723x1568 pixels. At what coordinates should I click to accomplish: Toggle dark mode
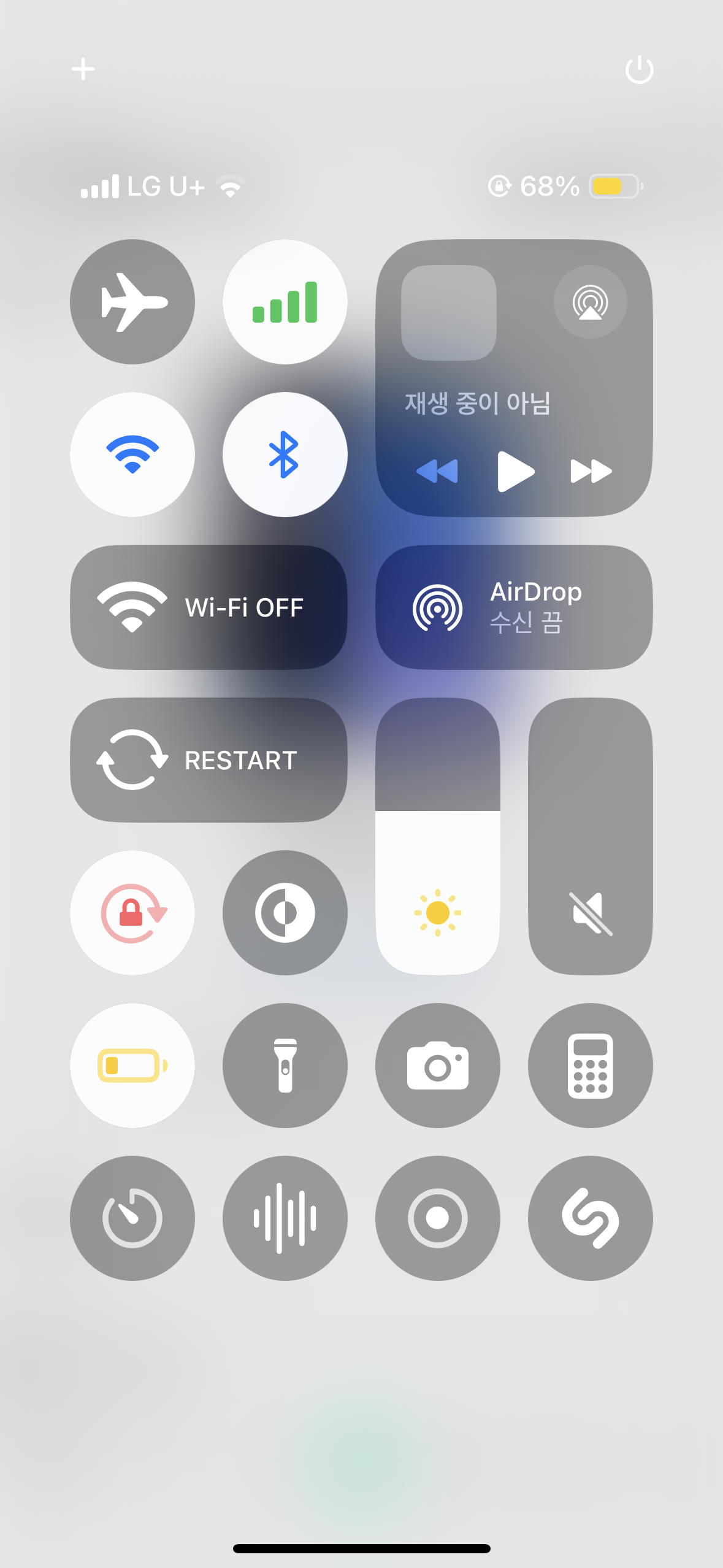(x=285, y=913)
